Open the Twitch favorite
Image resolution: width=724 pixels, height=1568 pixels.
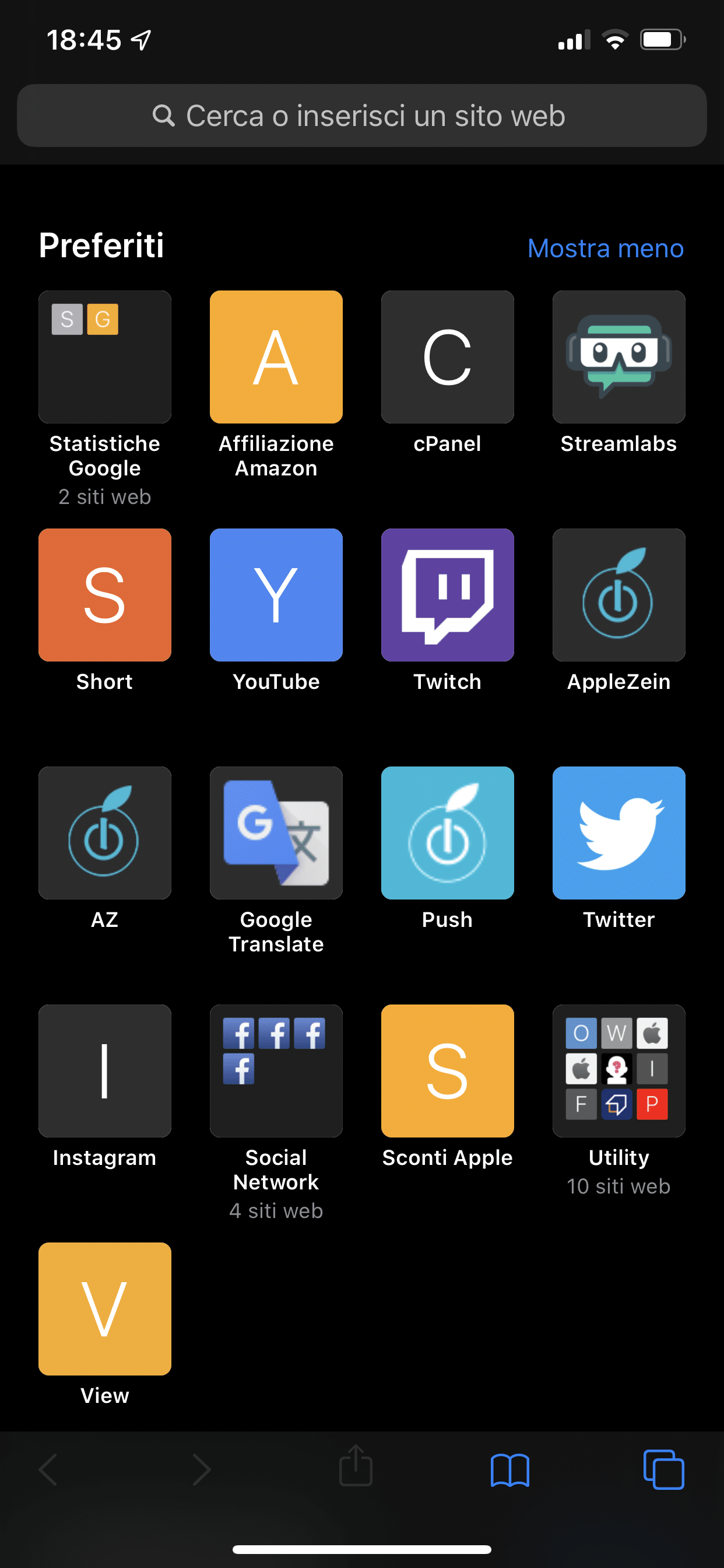pos(447,594)
